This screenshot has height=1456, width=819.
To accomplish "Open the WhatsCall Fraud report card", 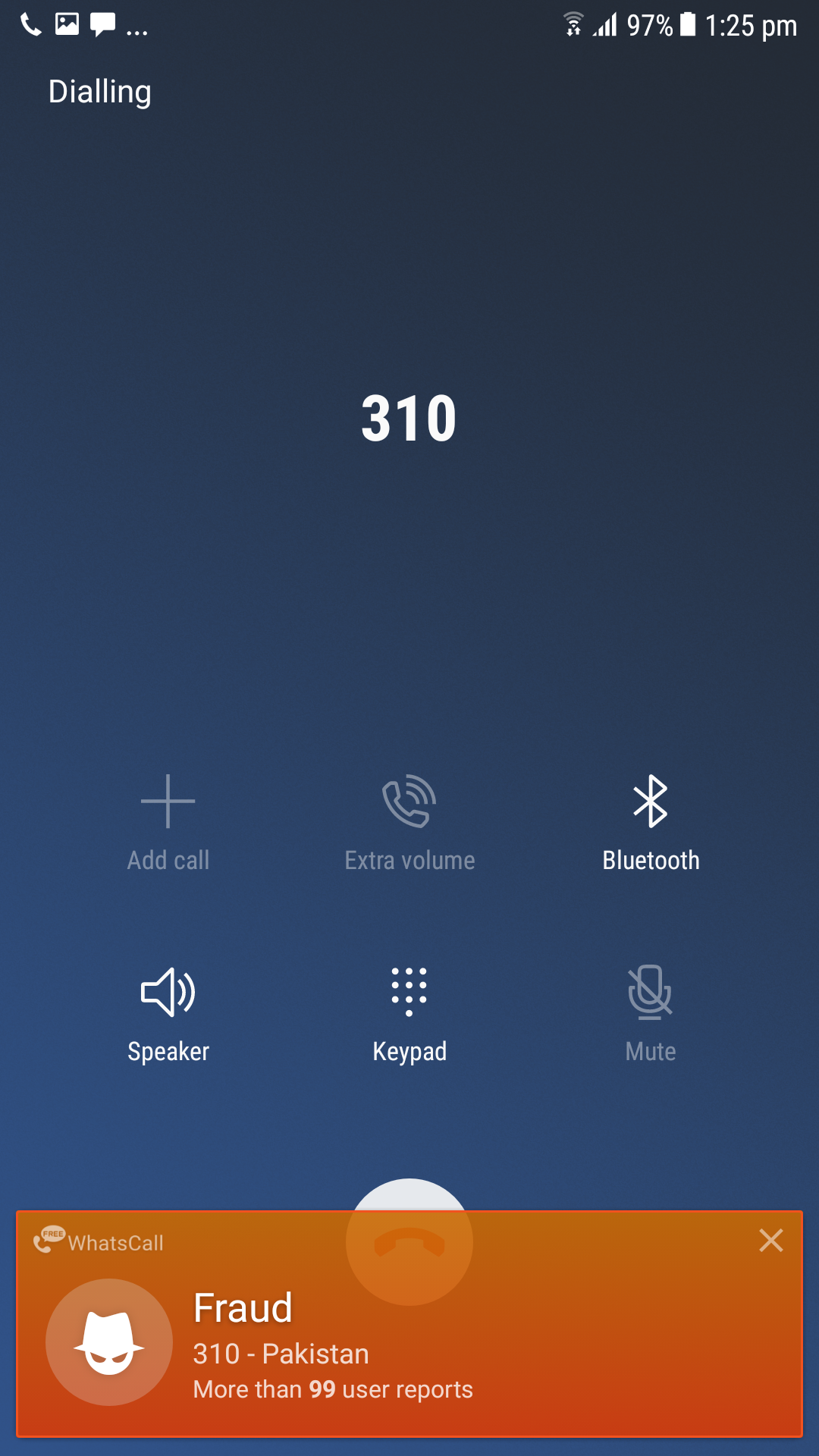I will point(409,1324).
